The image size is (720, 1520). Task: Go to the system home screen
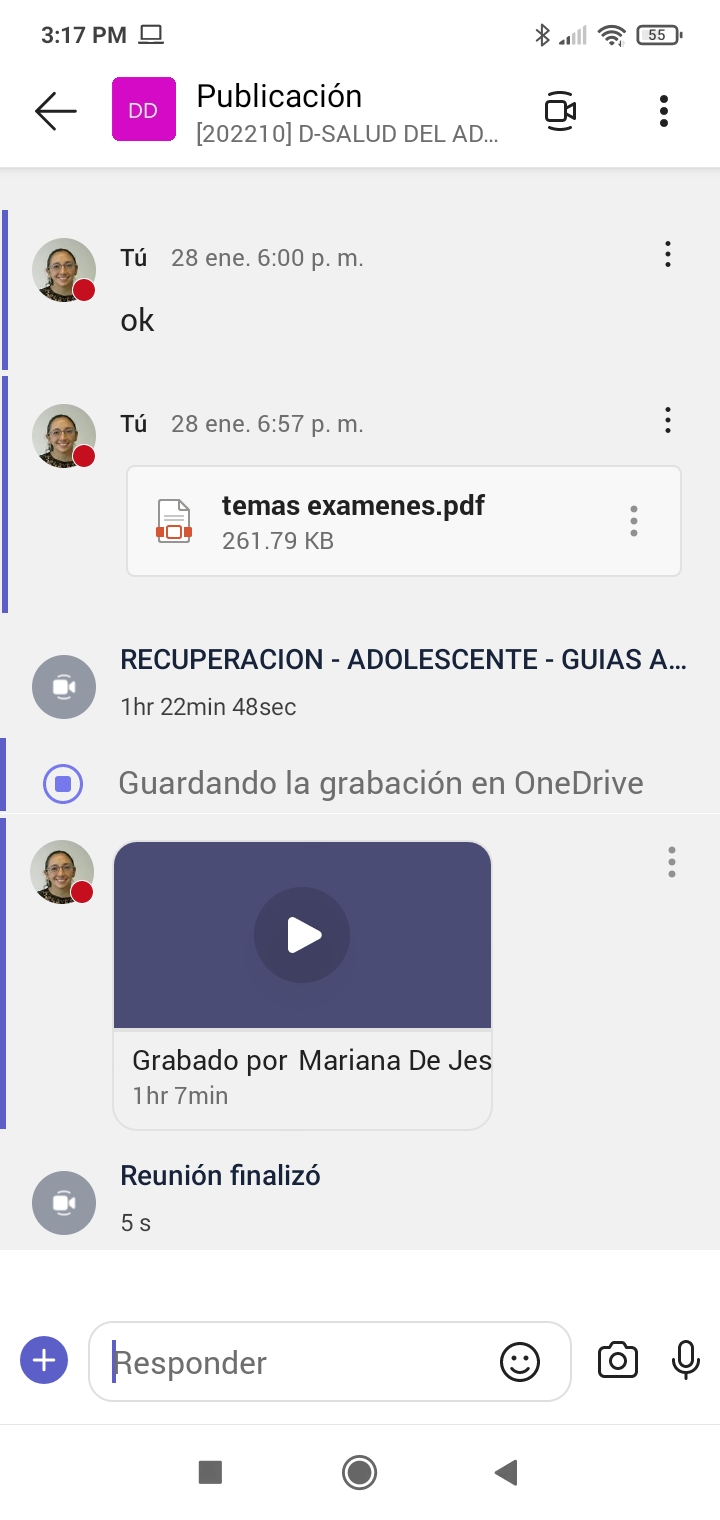pyautogui.click(x=359, y=1472)
